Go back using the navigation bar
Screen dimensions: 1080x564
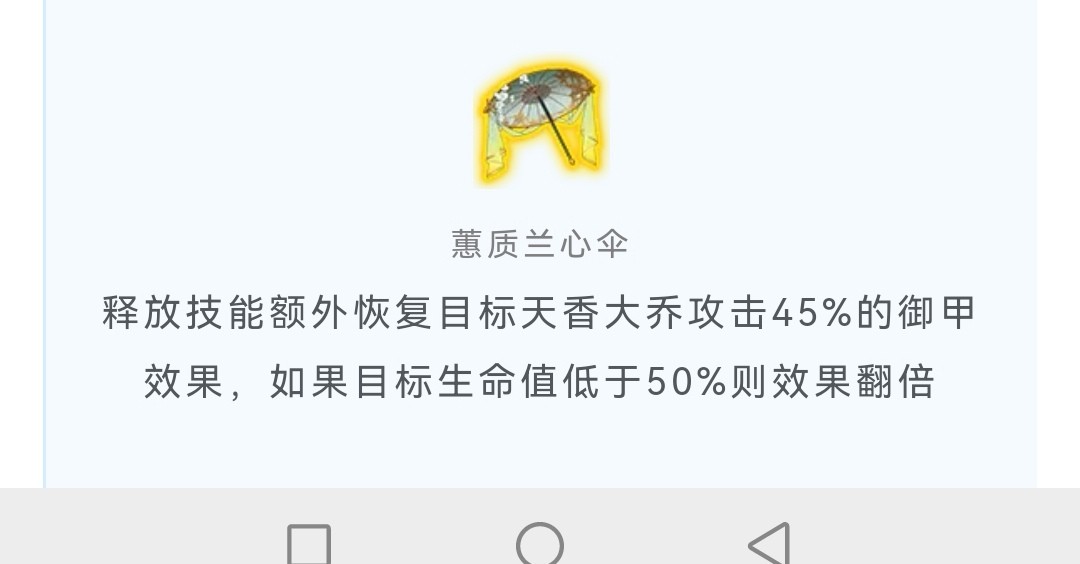770,544
